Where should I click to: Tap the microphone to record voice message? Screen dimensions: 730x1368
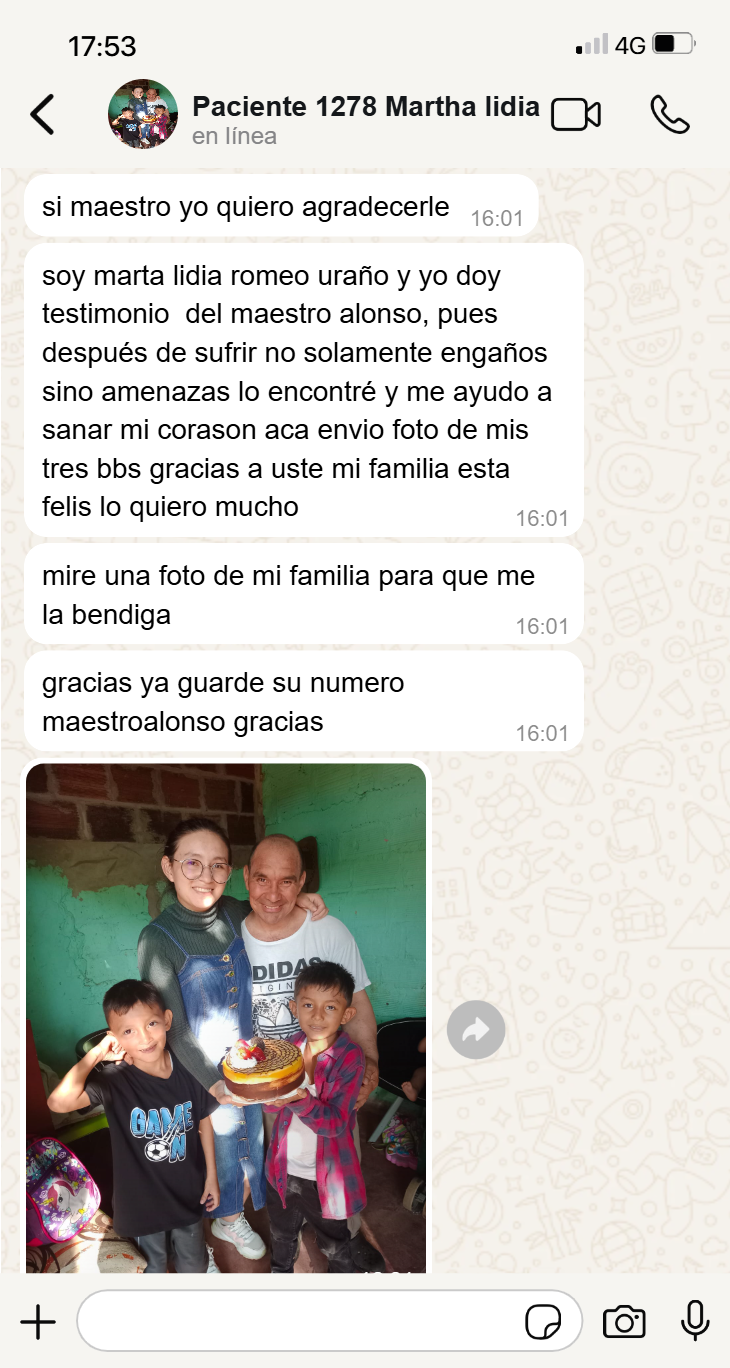(695, 1321)
